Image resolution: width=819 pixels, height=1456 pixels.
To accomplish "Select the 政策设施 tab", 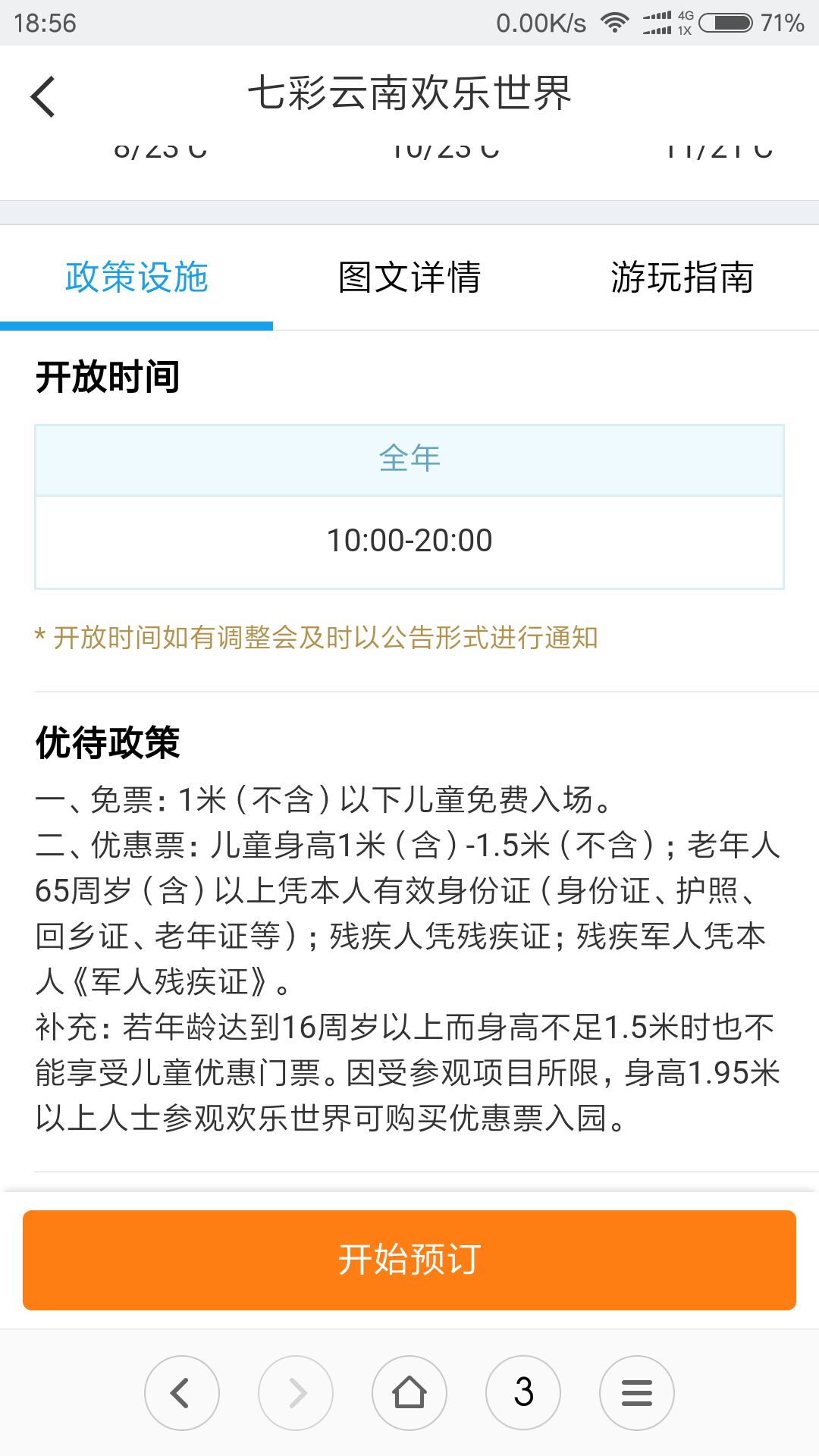I will point(136,278).
